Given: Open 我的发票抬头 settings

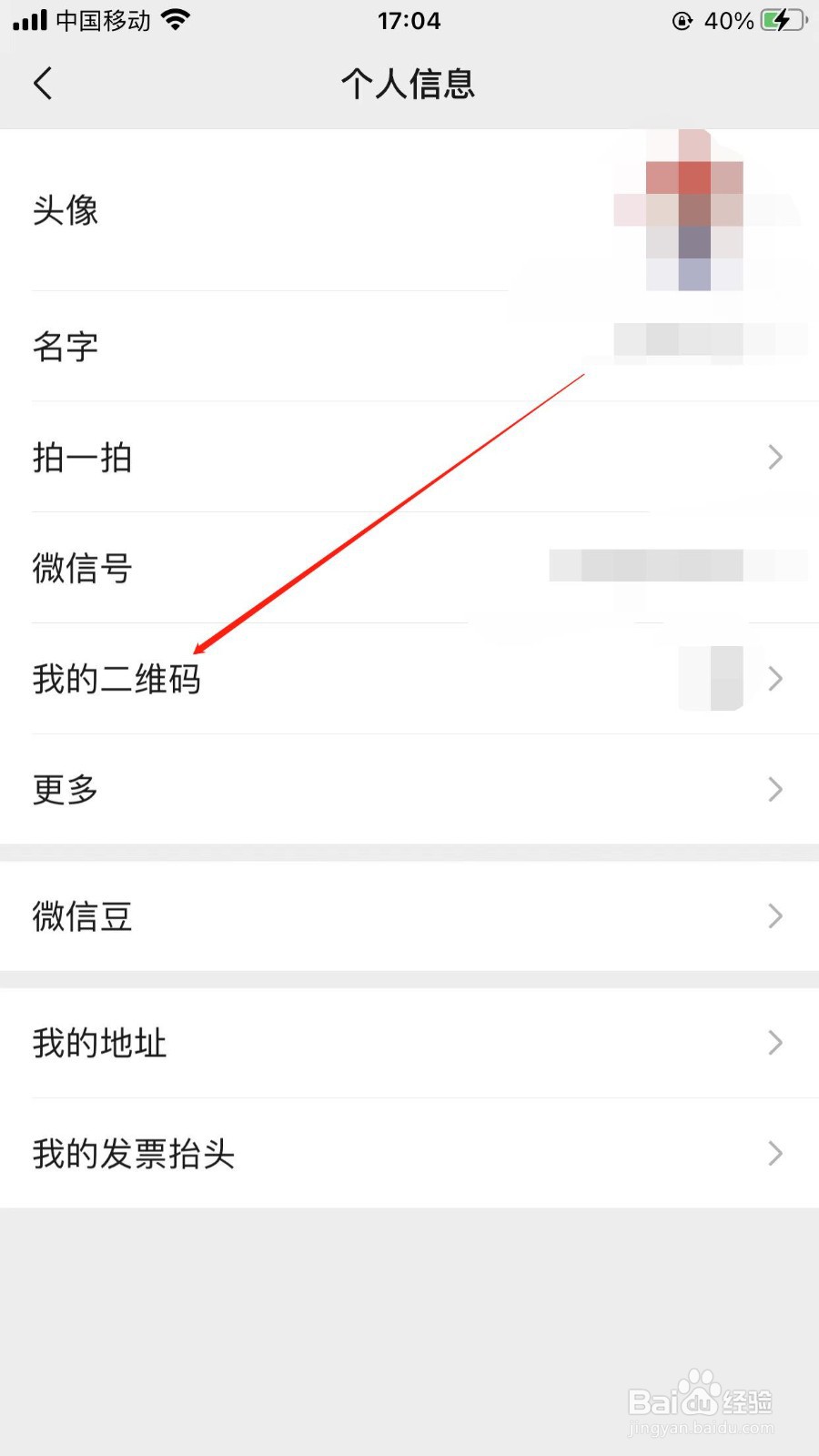Looking at the screenshot, I should pyautogui.click(x=409, y=1154).
